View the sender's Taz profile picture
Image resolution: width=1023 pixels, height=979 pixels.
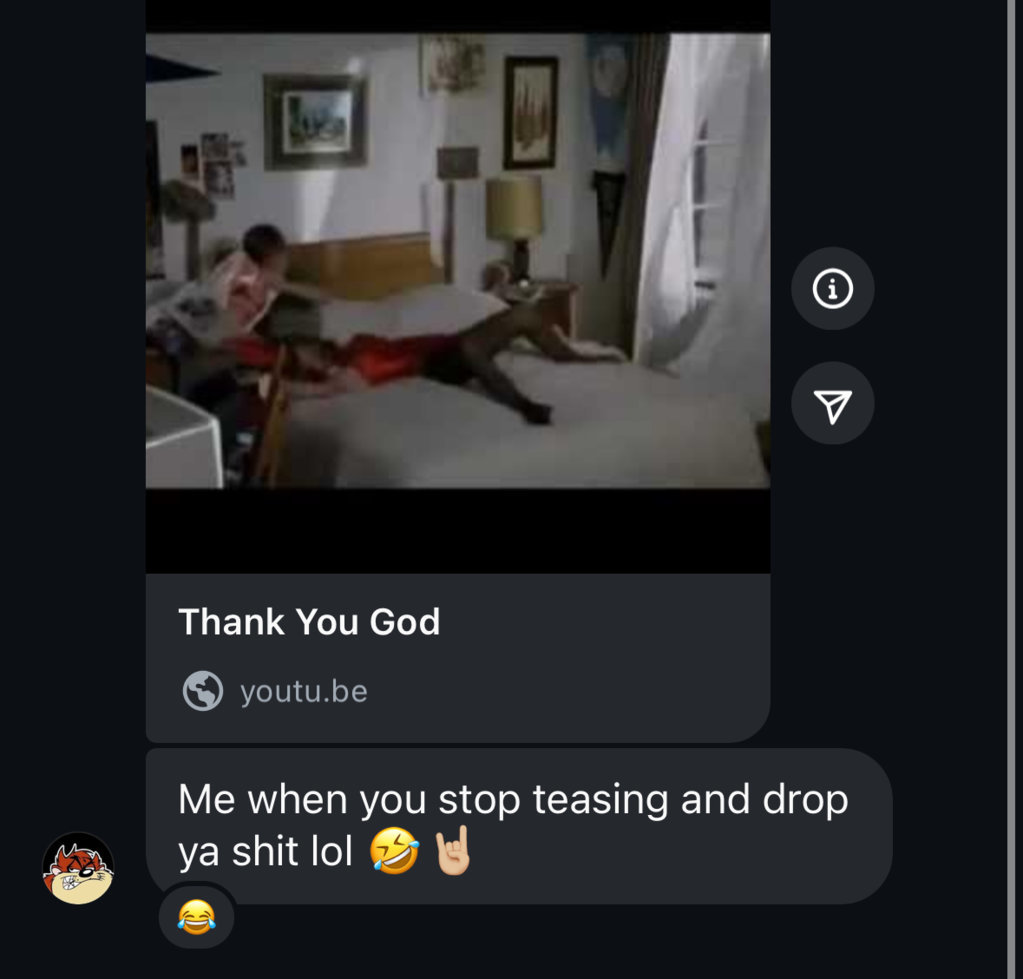pyautogui.click(x=78, y=867)
